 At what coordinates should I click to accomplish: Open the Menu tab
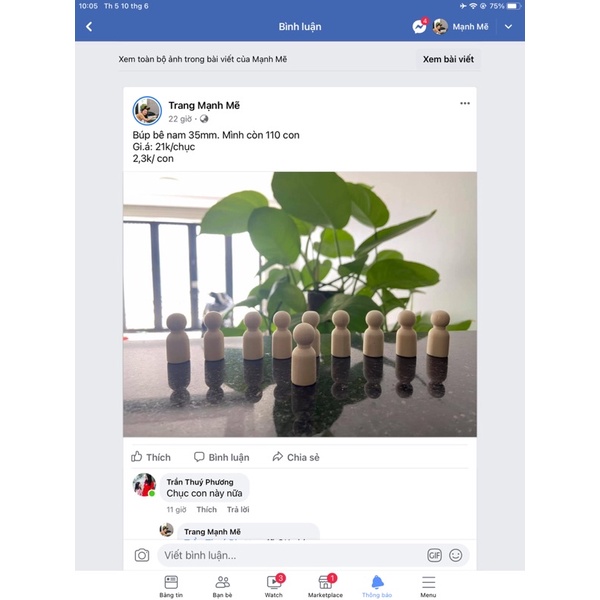428,585
